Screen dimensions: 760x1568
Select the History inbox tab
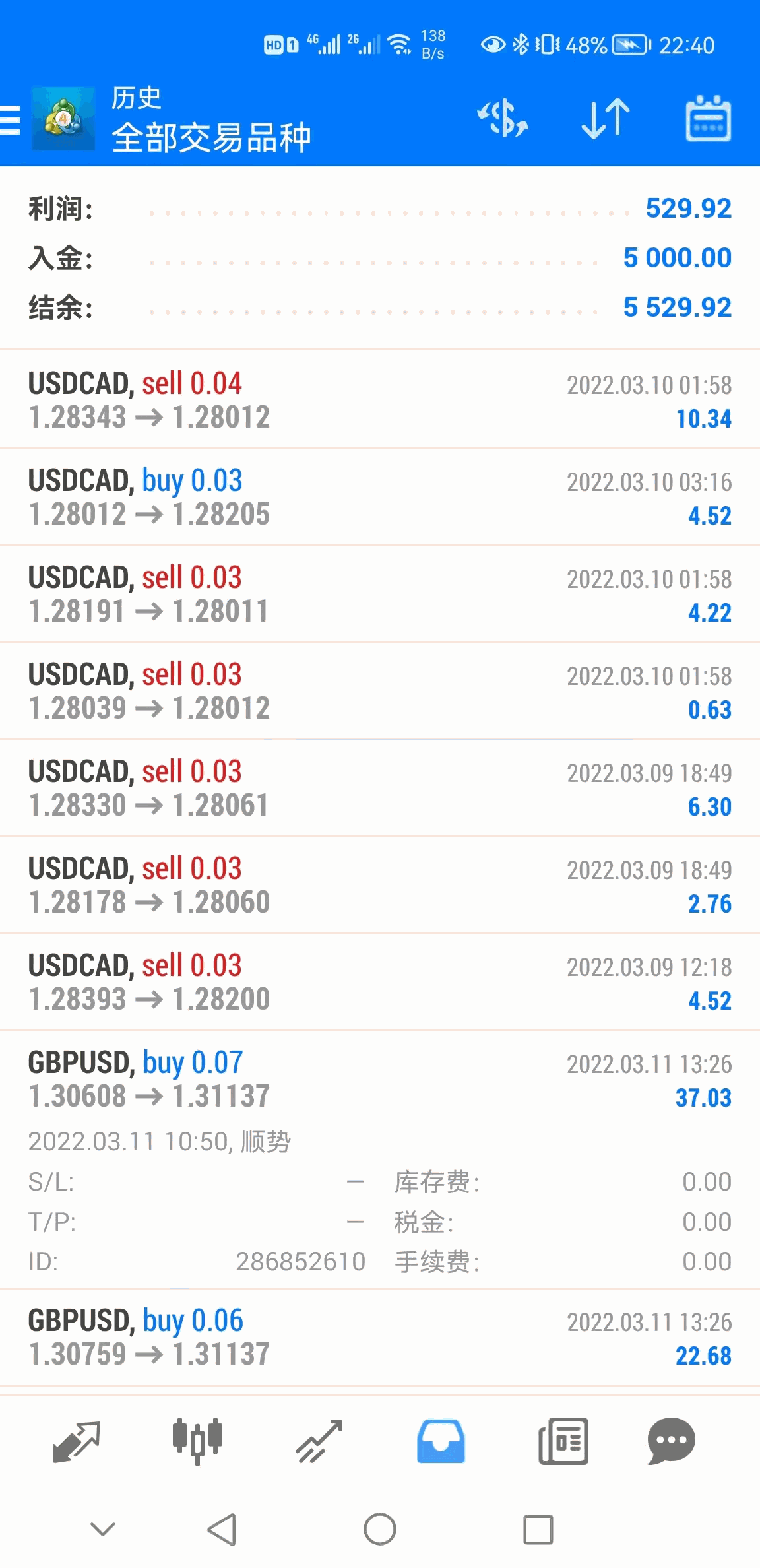tap(441, 1441)
